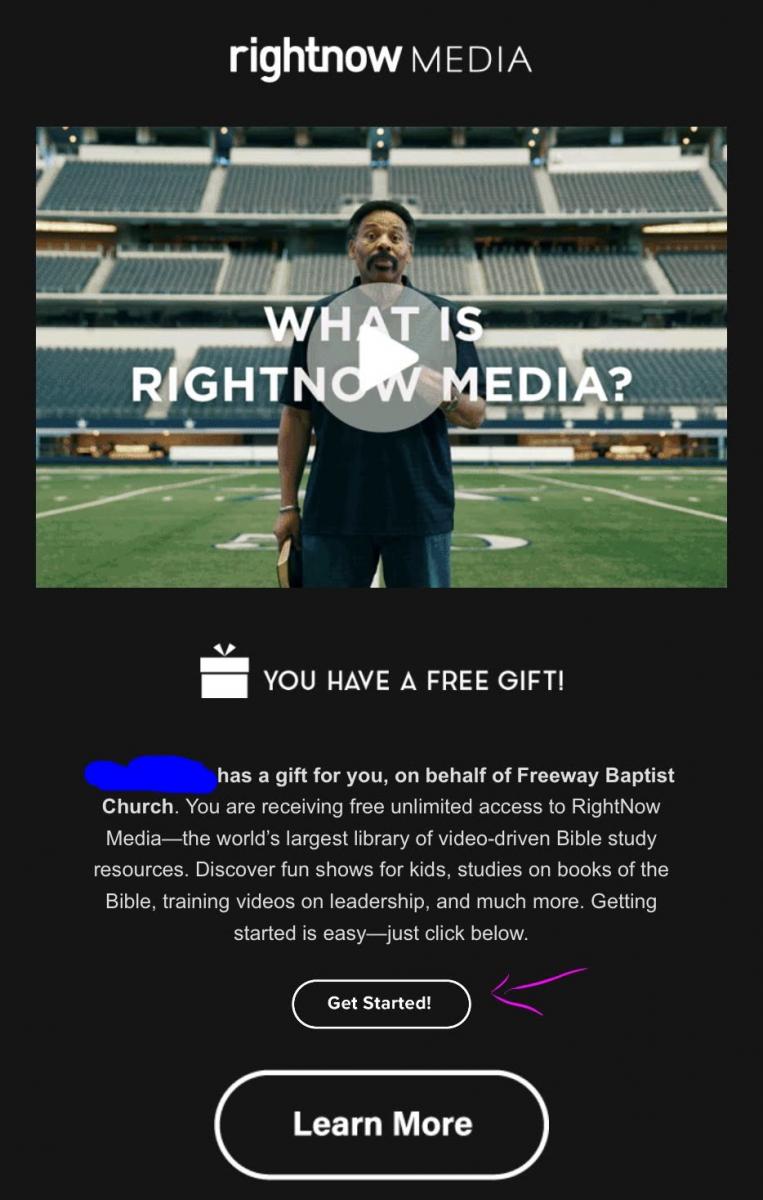Viewport: 763px width, 1200px height.
Task: Play the What Is RightNow Media video
Action: point(381,358)
